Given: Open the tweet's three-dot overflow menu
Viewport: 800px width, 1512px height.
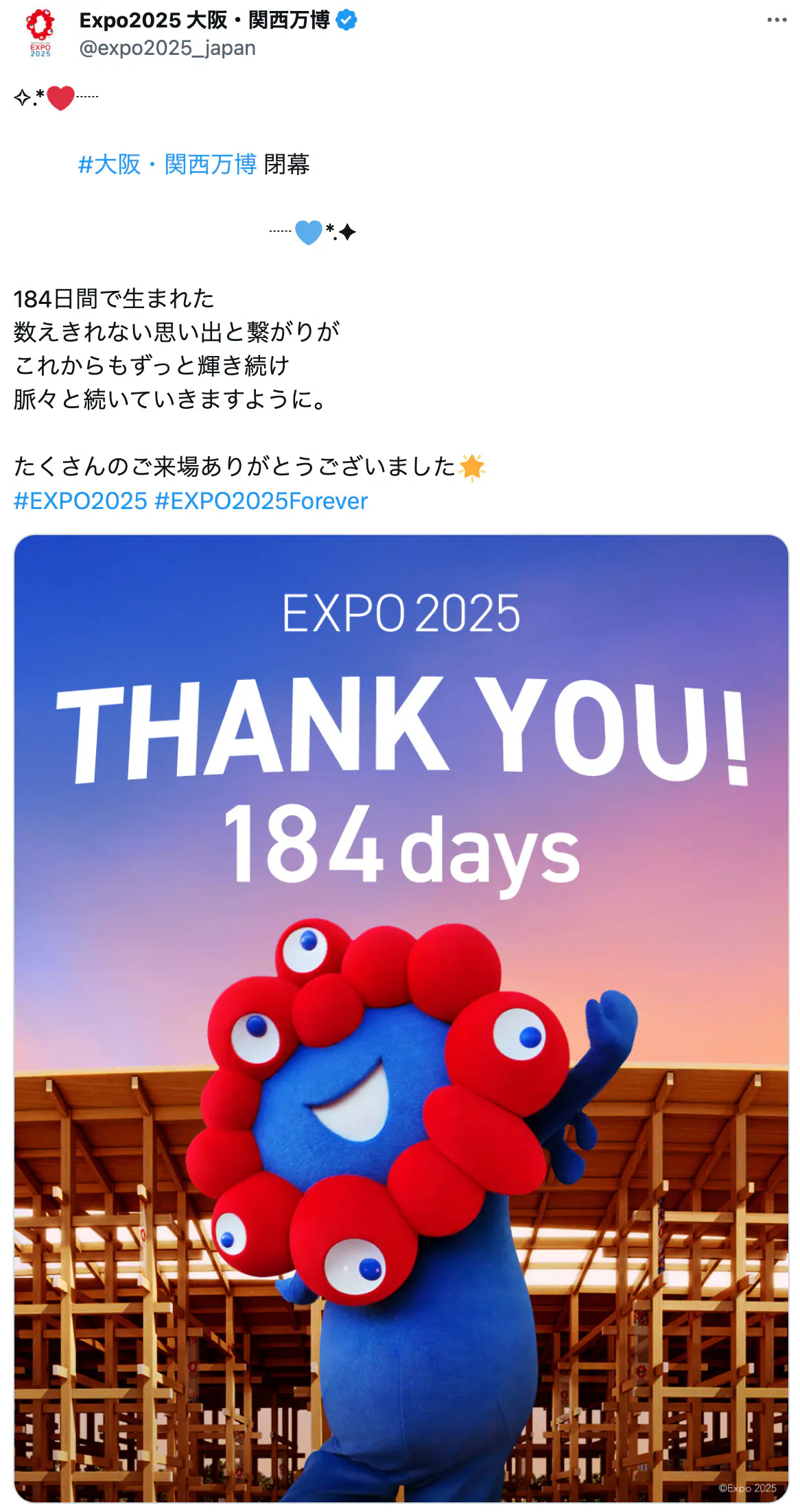Looking at the screenshot, I should (776, 21).
